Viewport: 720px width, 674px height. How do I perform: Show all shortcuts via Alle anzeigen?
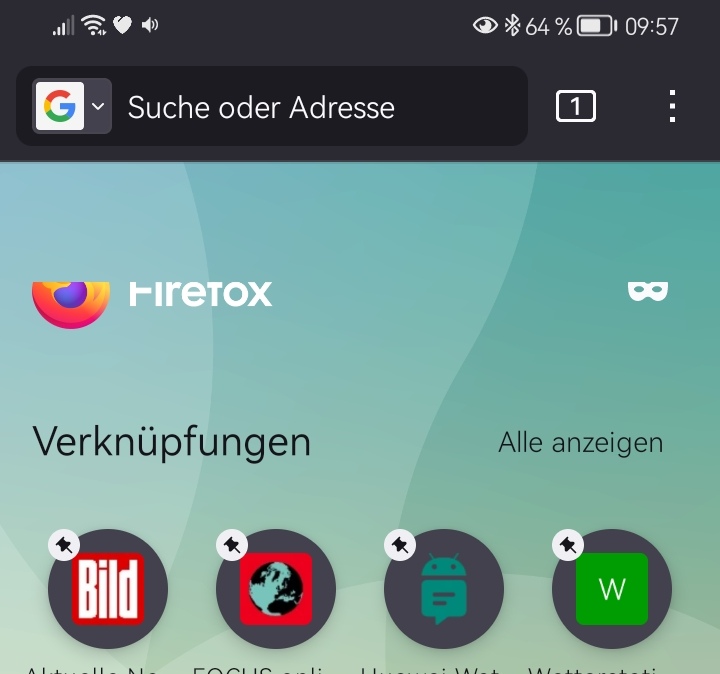(580, 442)
